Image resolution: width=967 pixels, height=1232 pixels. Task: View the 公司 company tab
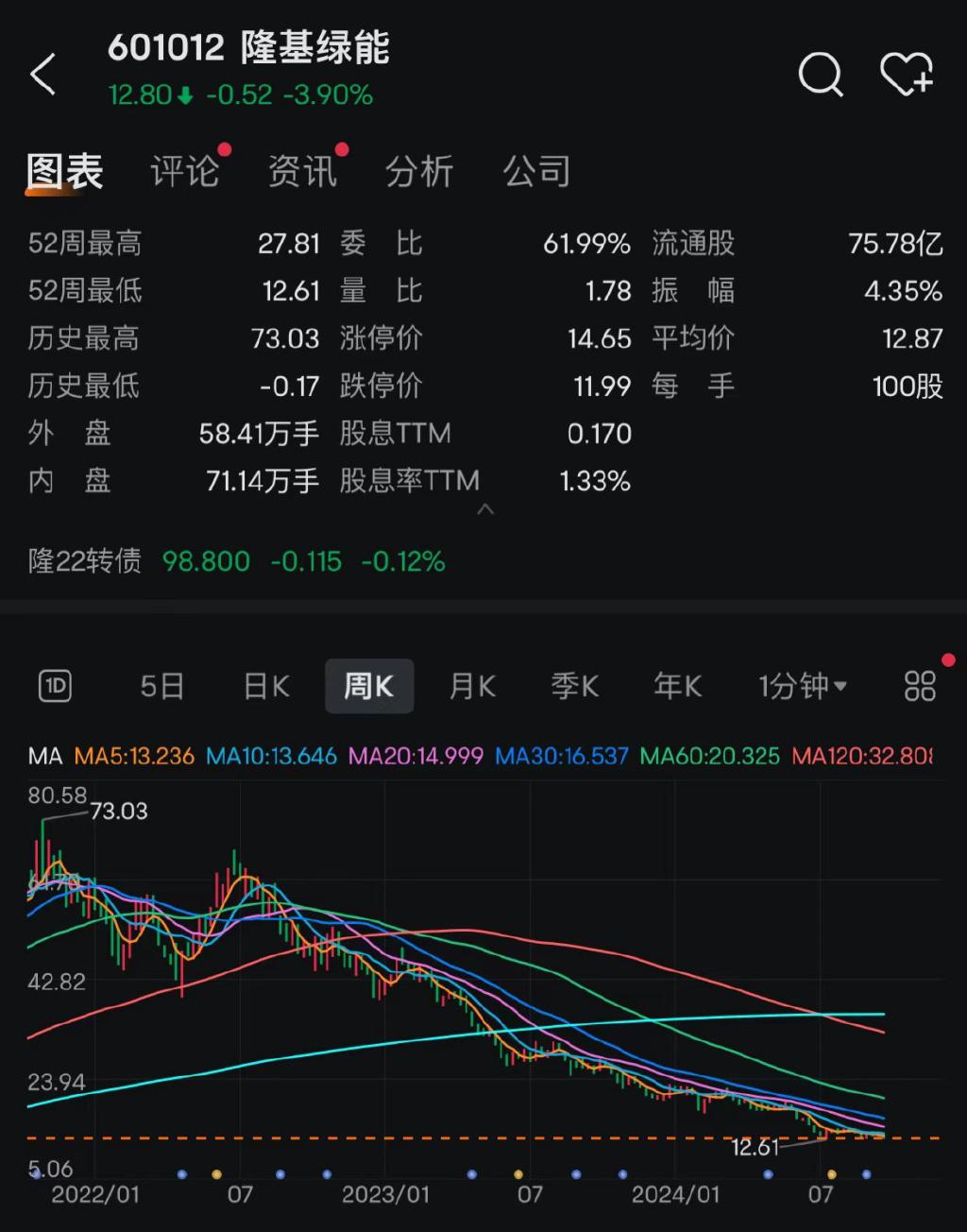click(536, 172)
